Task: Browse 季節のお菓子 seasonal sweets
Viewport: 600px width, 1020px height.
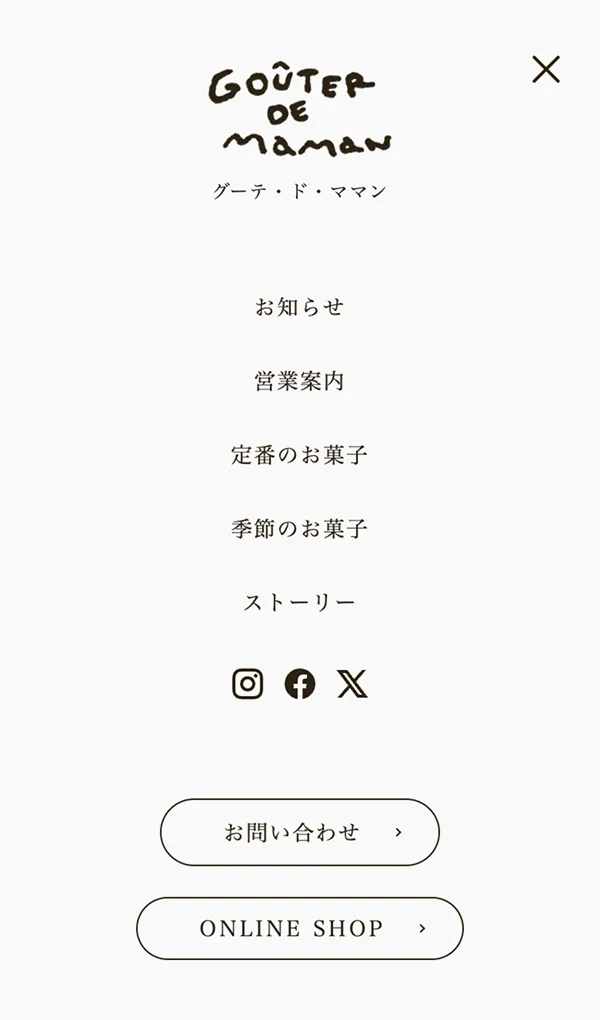Action: [300, 529]
